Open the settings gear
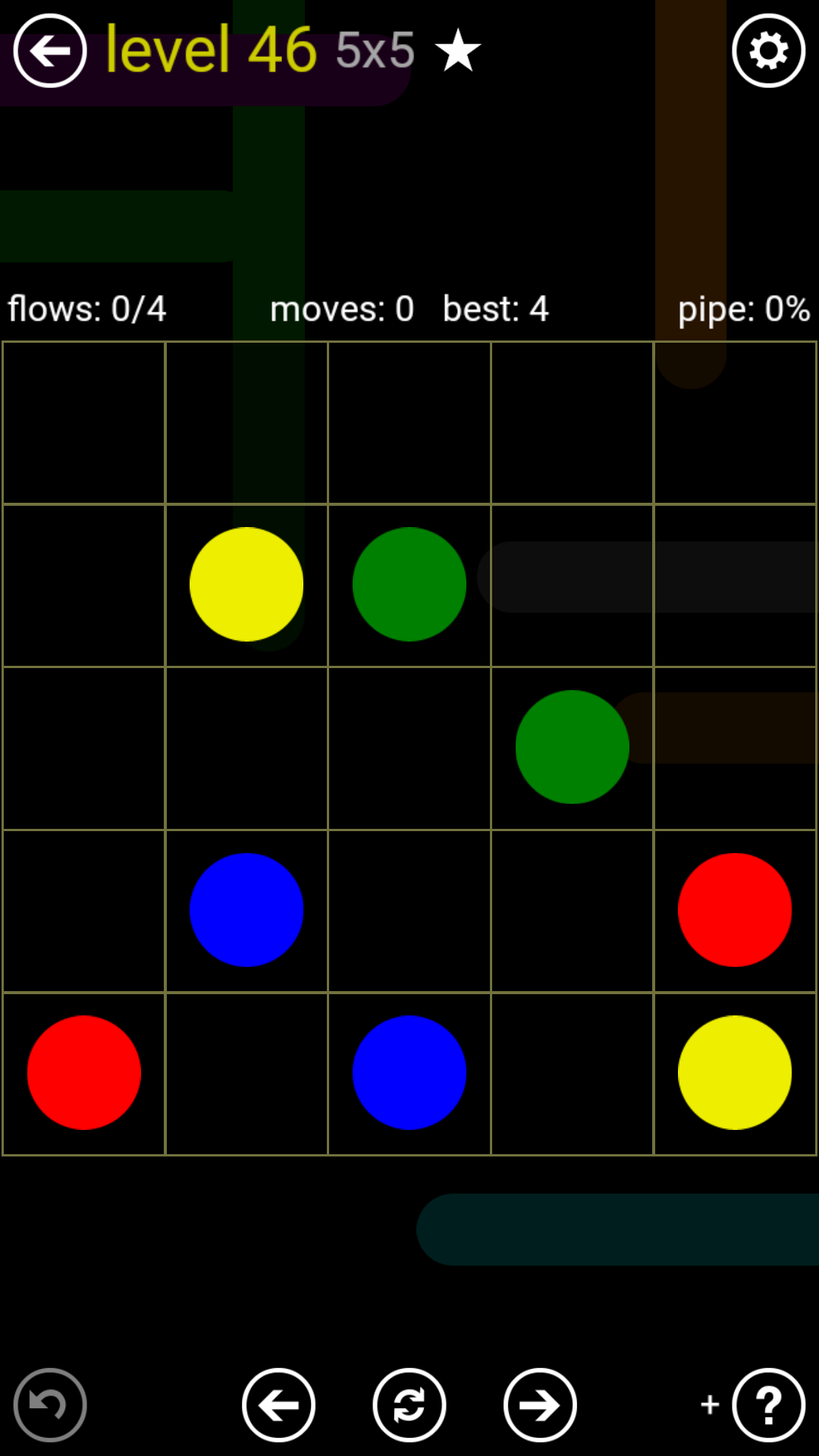The width and height of the screenshot is (819, 1456). pos(768,51)
